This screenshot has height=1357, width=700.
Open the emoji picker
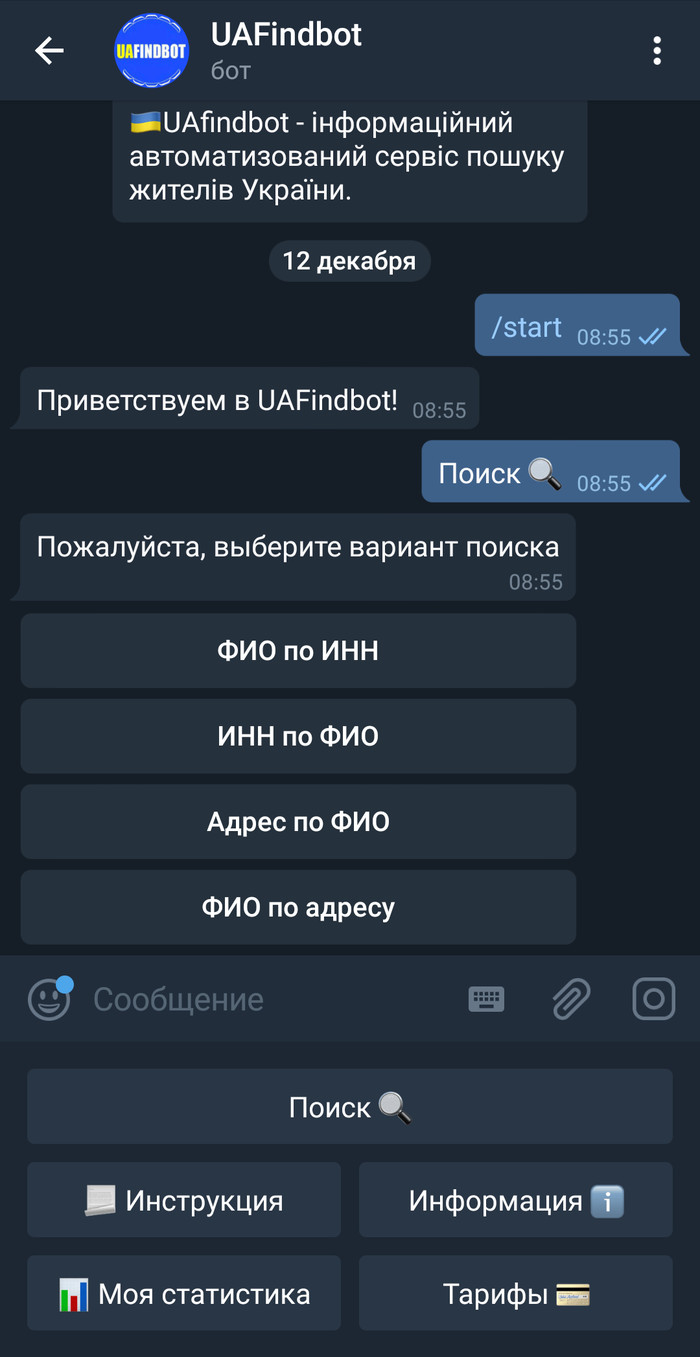49,999
